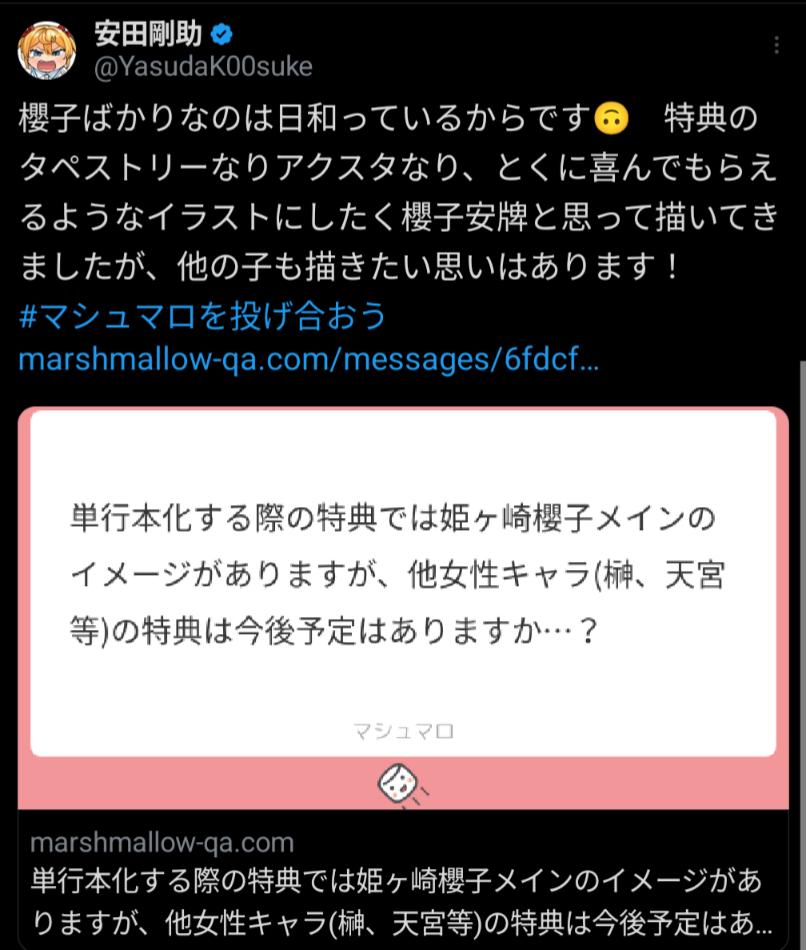The width and height of the screenshot is (806, 950).
Task: Open the marshmallow-qa.com message link
Action: [x=309, y=359]
